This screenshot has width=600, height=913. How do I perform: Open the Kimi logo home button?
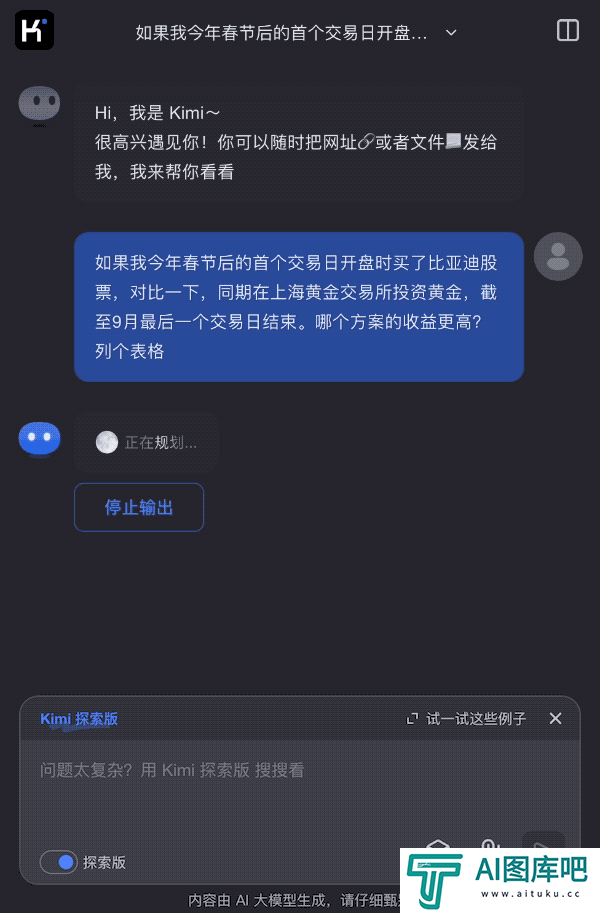point(34,31)
